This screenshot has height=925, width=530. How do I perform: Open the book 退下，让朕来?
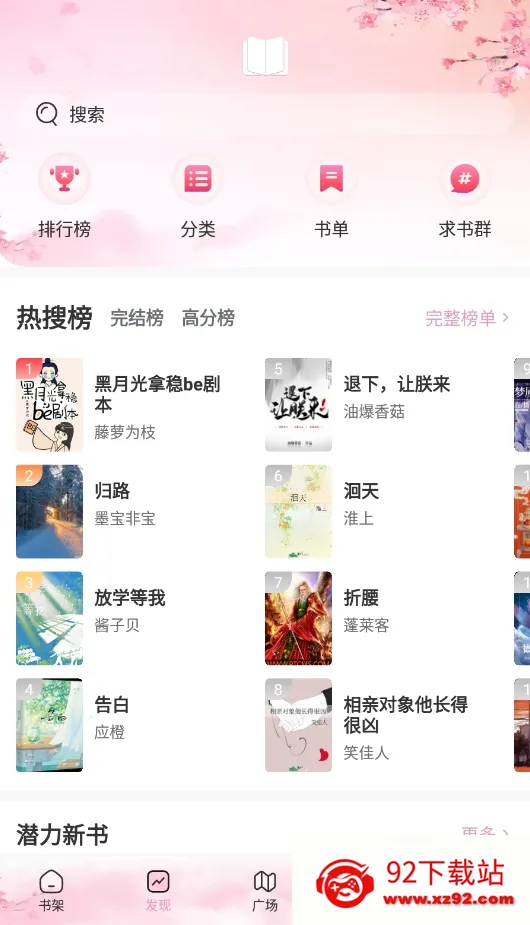pyautogui.click(x=381, y=405)
